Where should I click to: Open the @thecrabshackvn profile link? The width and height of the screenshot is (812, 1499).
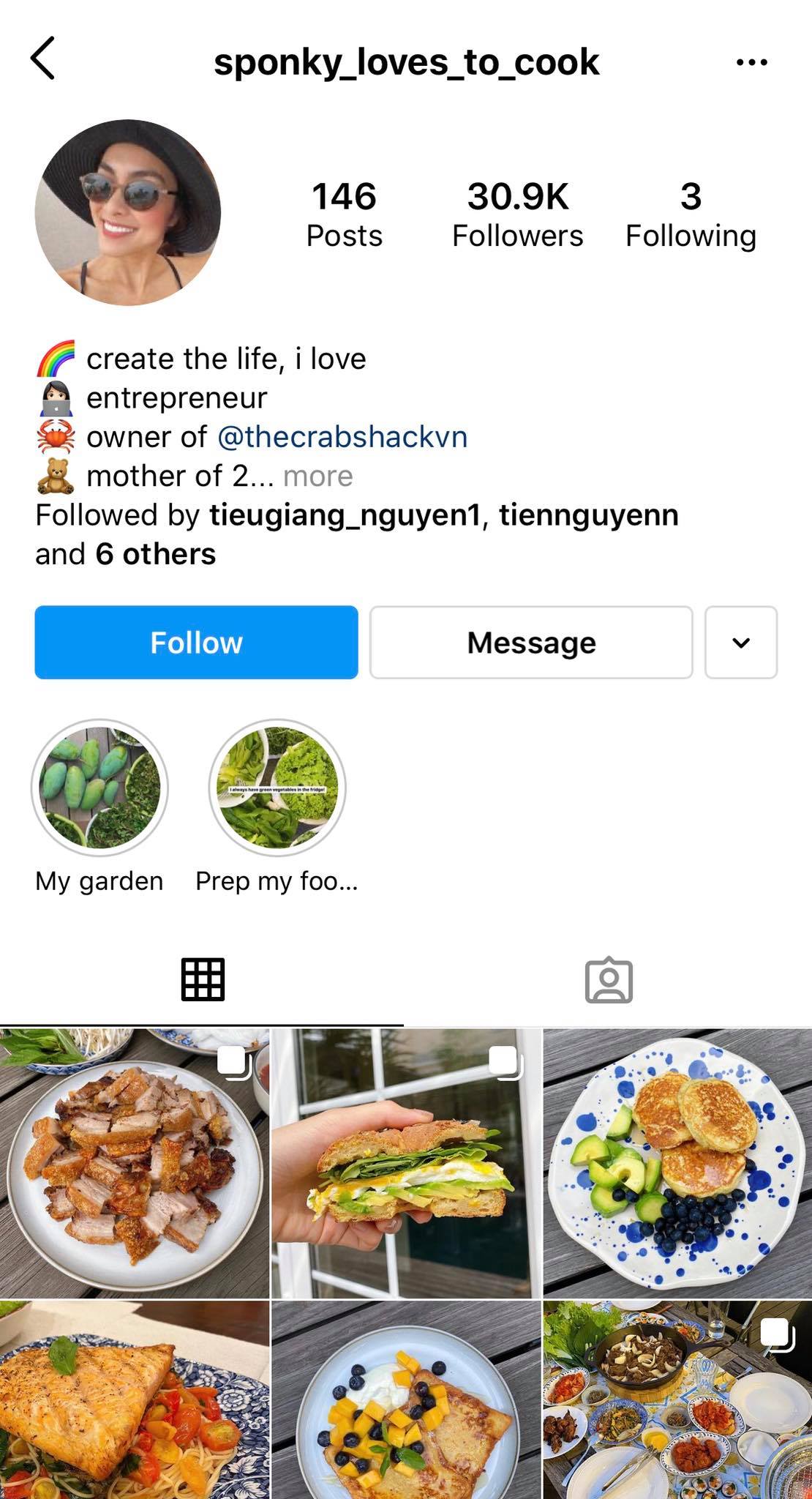pos(342,437)
